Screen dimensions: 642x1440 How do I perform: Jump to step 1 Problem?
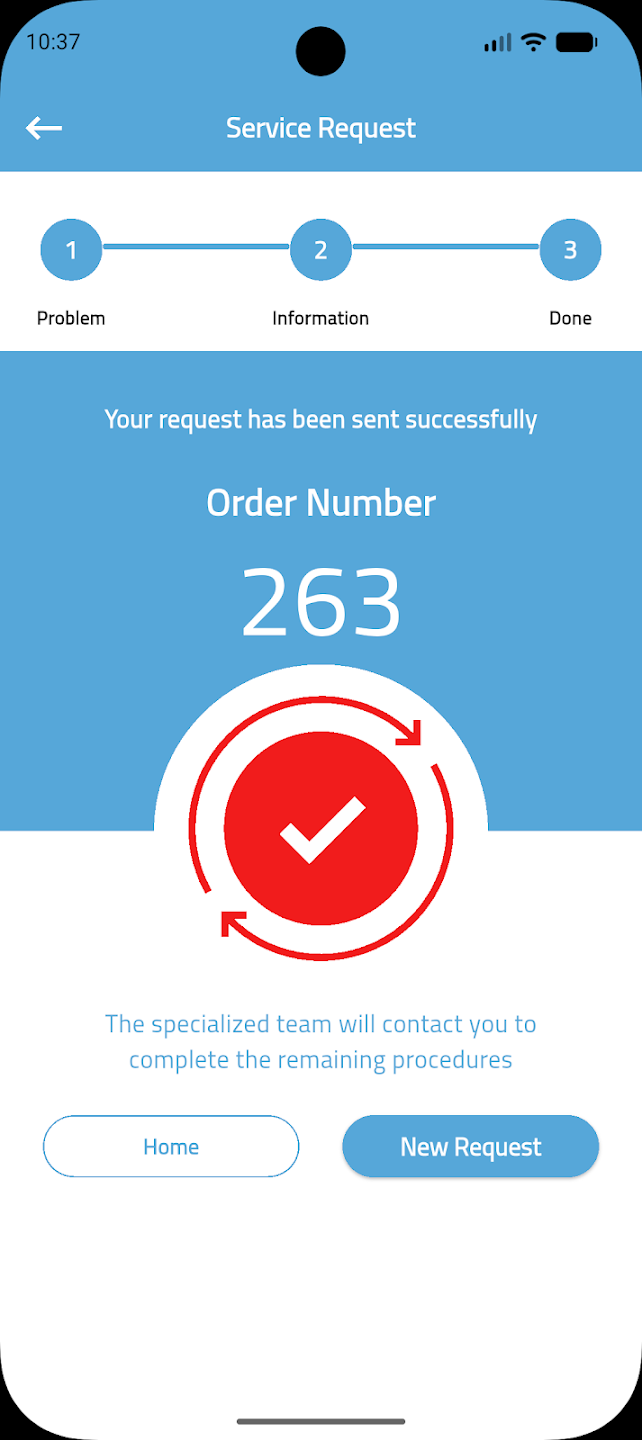pos(71,250)
